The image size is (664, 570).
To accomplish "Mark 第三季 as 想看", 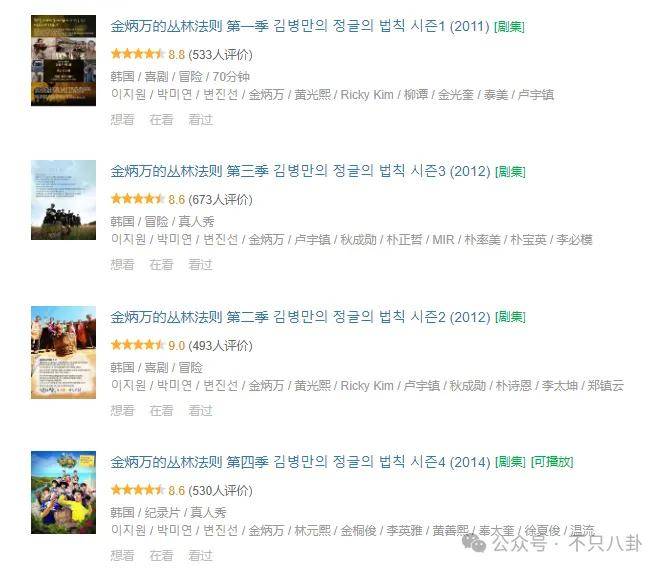I will pos(122,264).
